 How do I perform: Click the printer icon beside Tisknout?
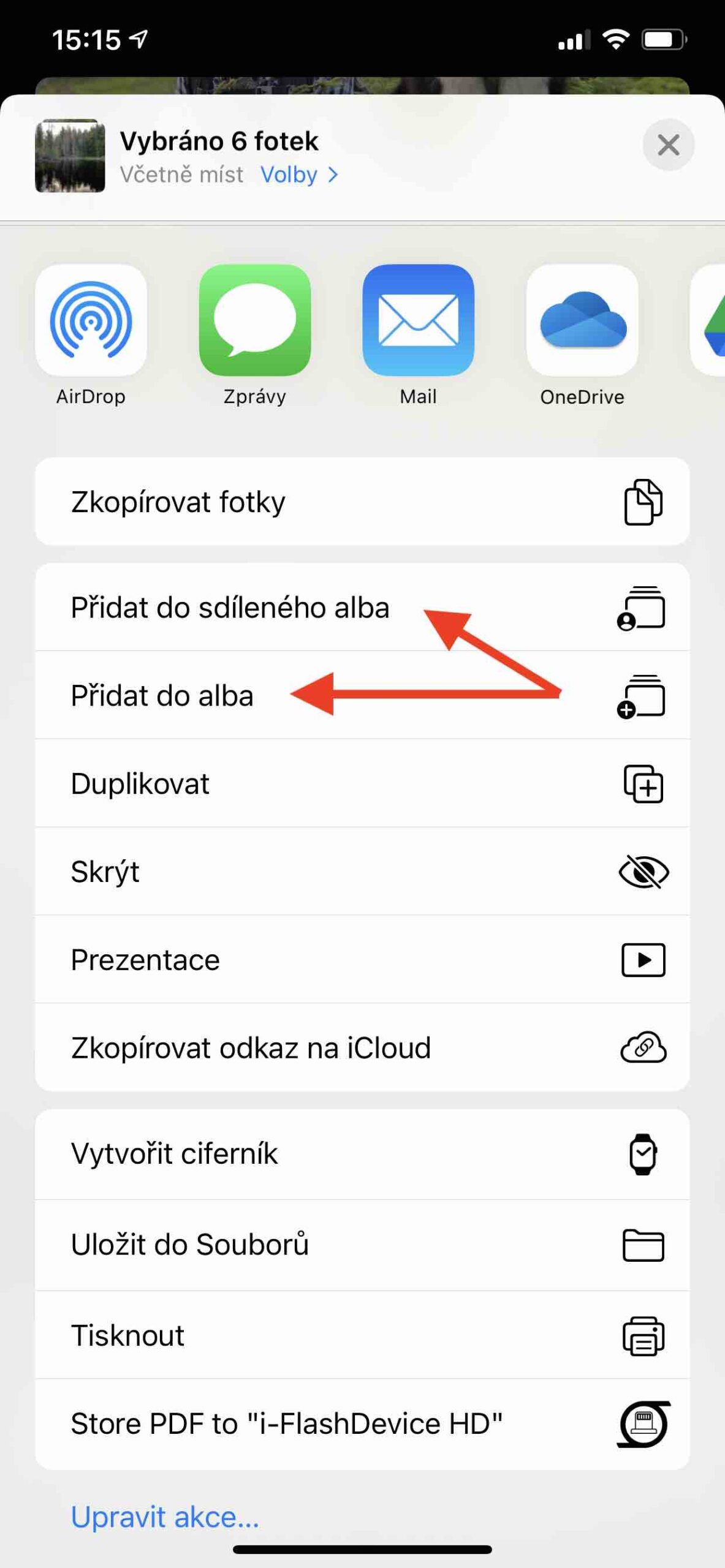click(x=644, y=1336)
